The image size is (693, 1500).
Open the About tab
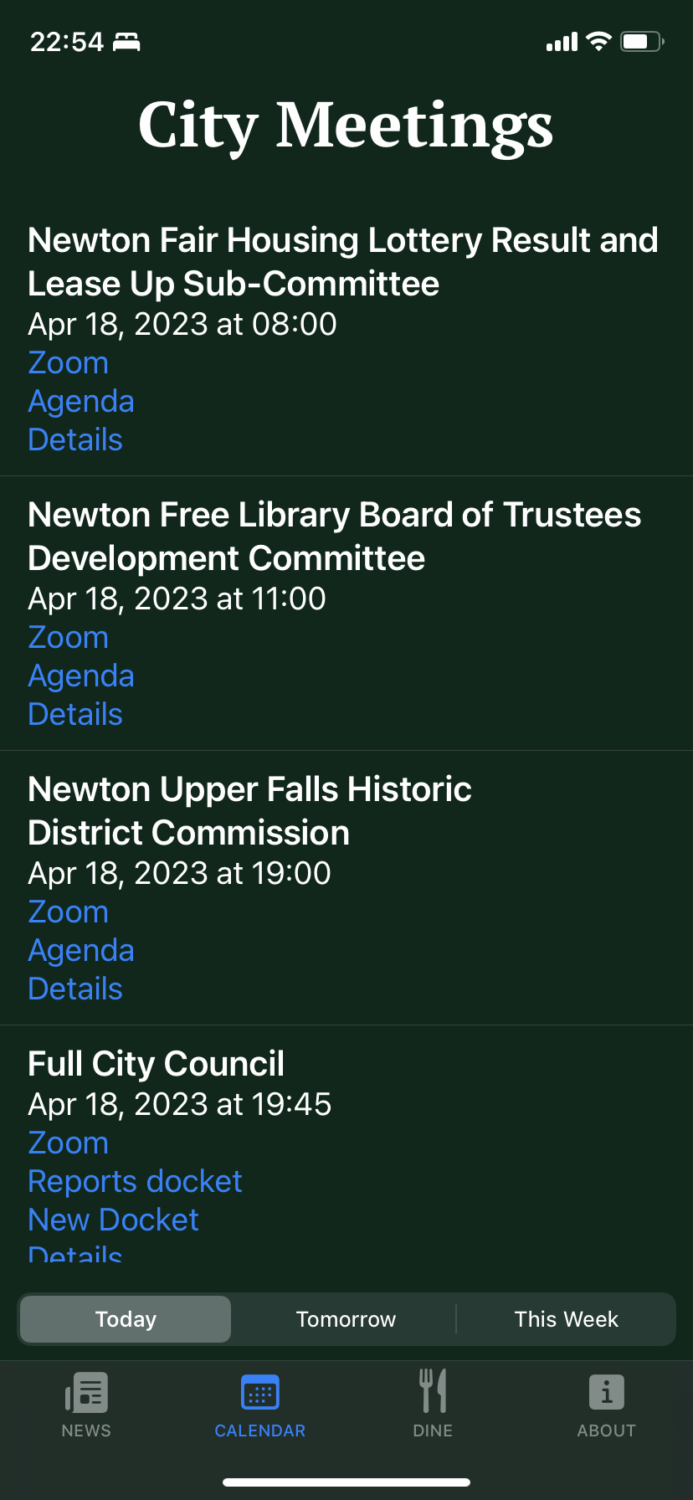pyautogui.click(x=606, y=1405)
